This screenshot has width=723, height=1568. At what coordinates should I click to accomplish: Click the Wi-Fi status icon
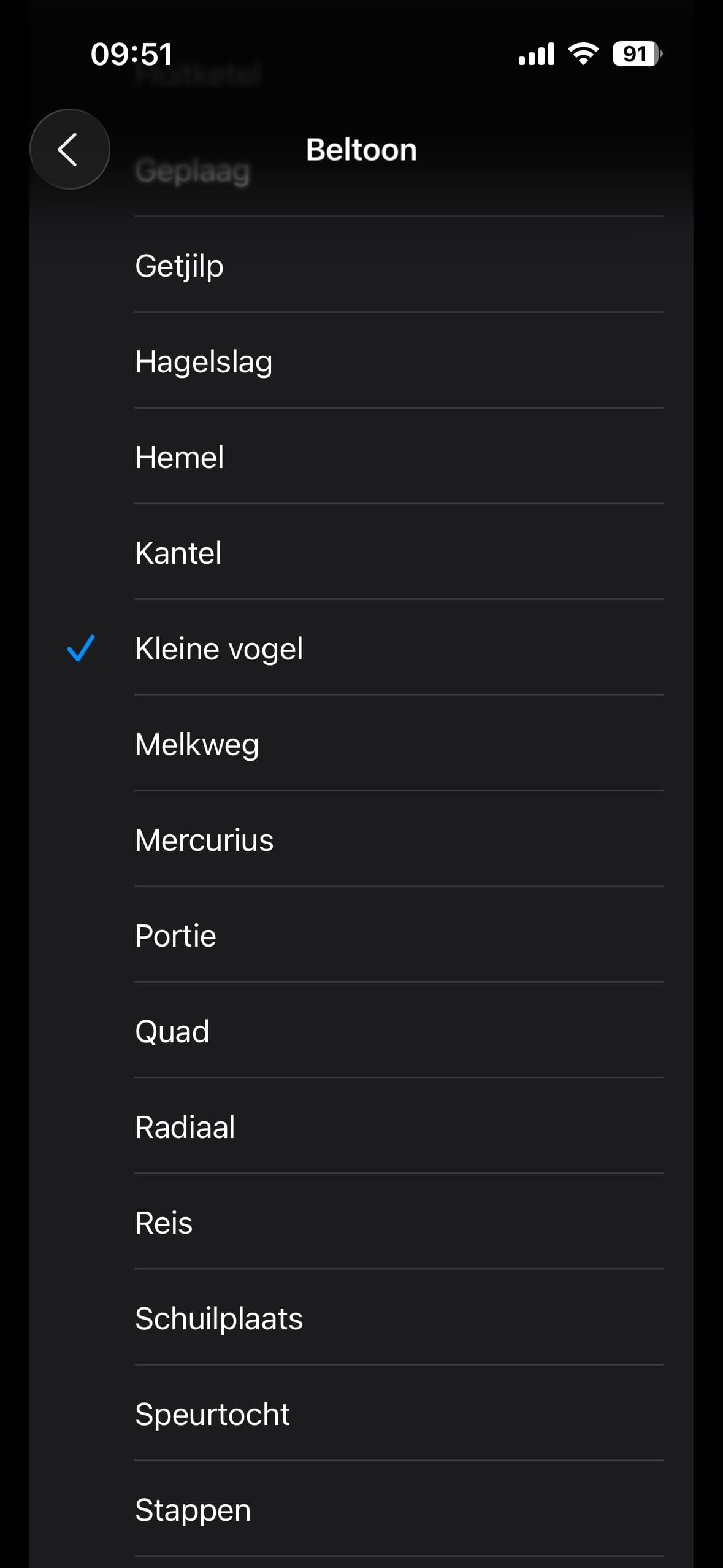coord(582,55)
